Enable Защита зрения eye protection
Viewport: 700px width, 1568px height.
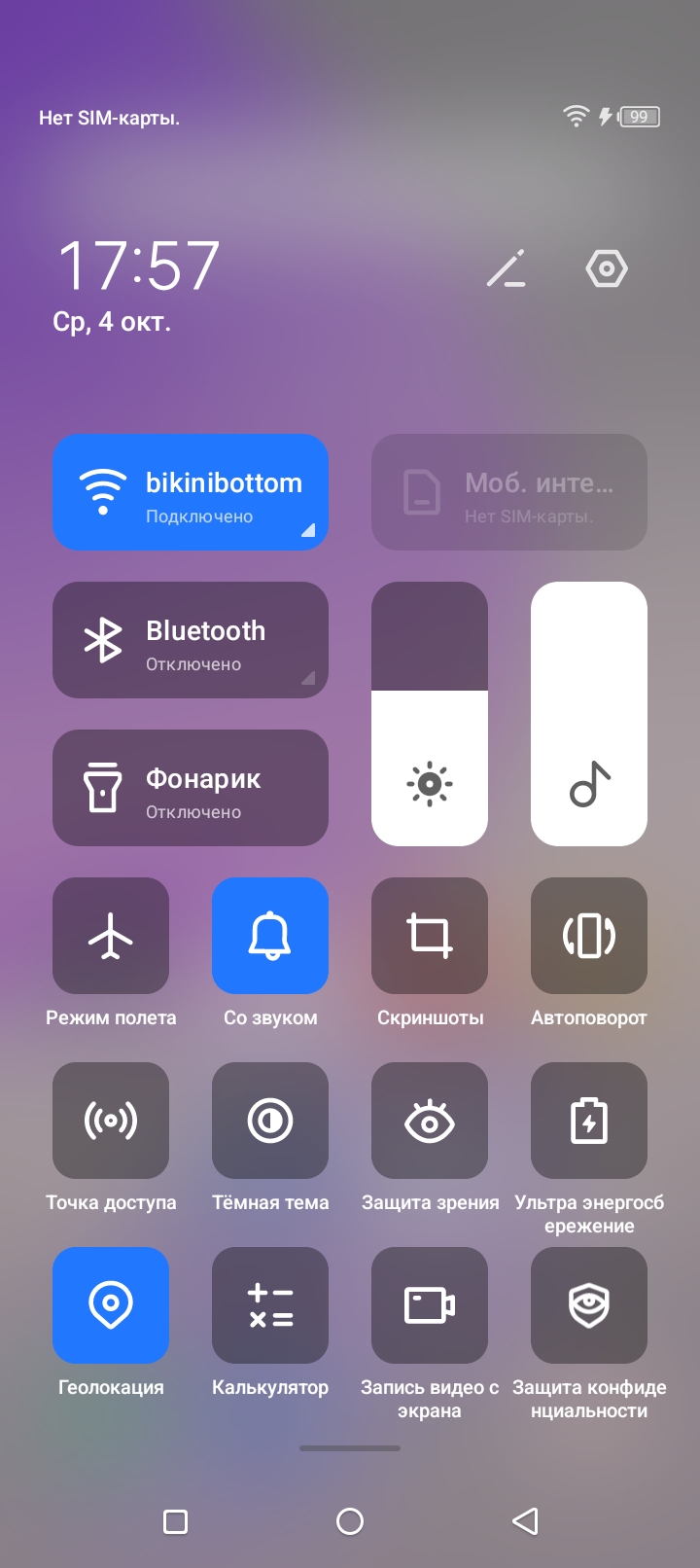coord(430,1121)
